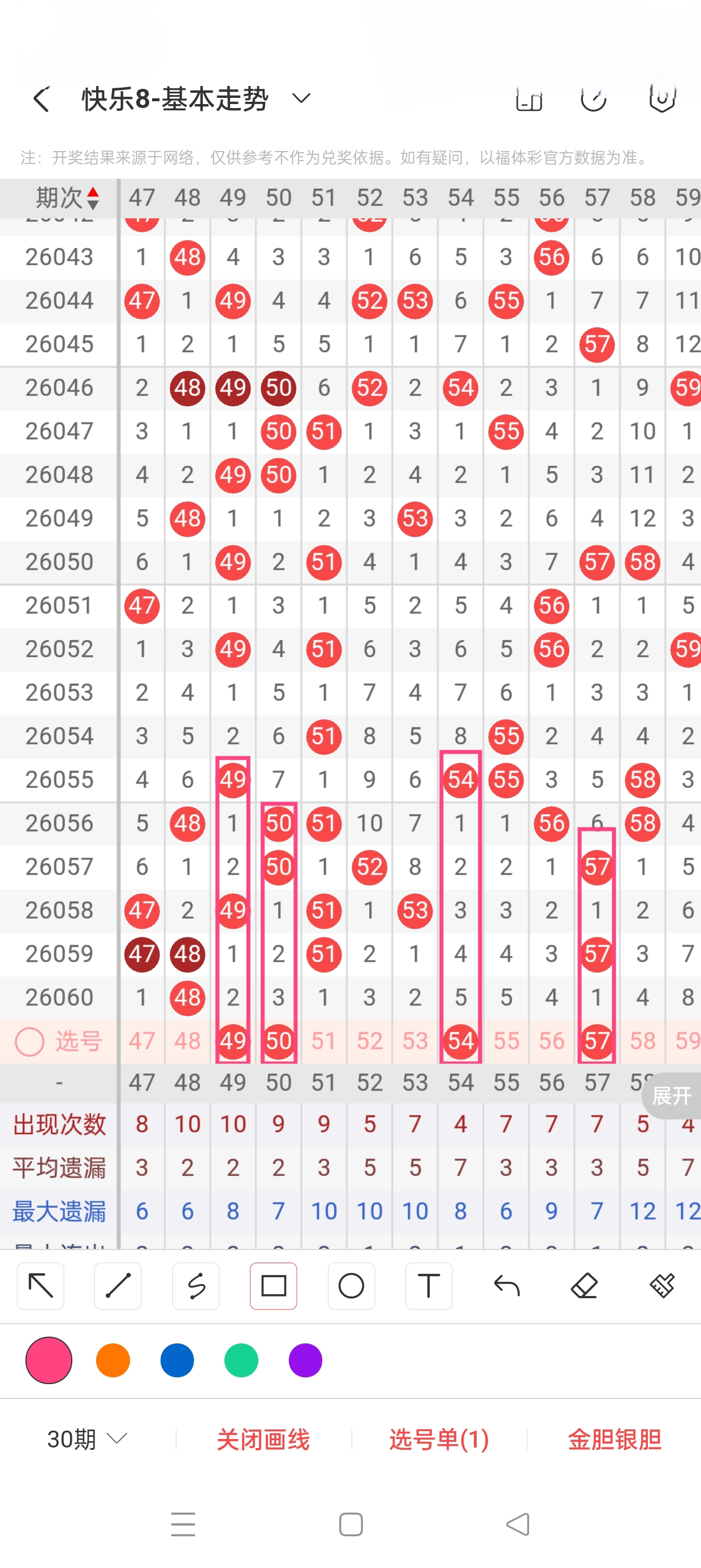The height and width of the screenshot is (1568, 701).
Task: Open the 30期 period count dropdown
Action: pos(87,1439)
